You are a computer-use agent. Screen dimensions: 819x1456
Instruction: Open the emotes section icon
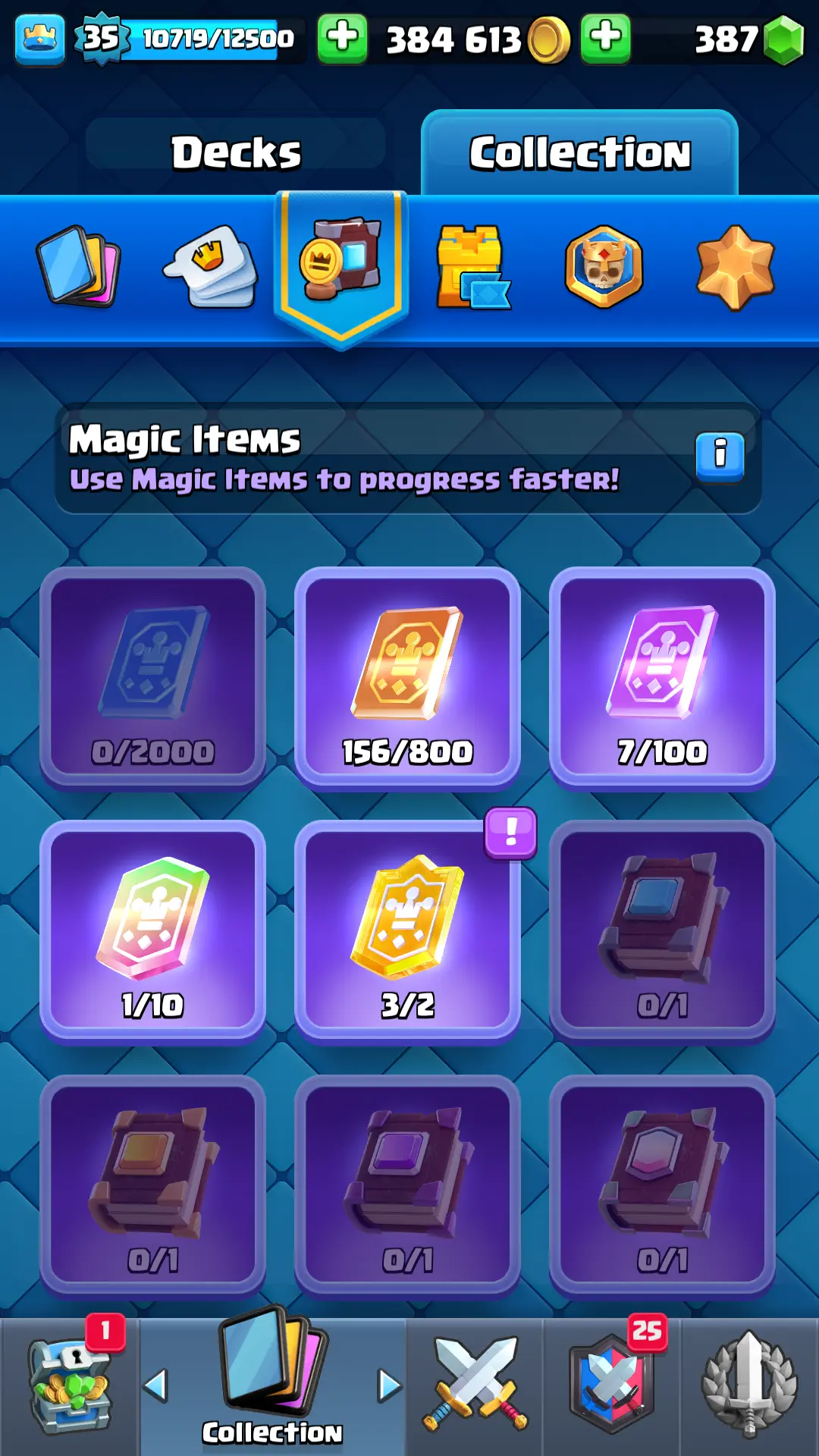(x=211, y=266)
